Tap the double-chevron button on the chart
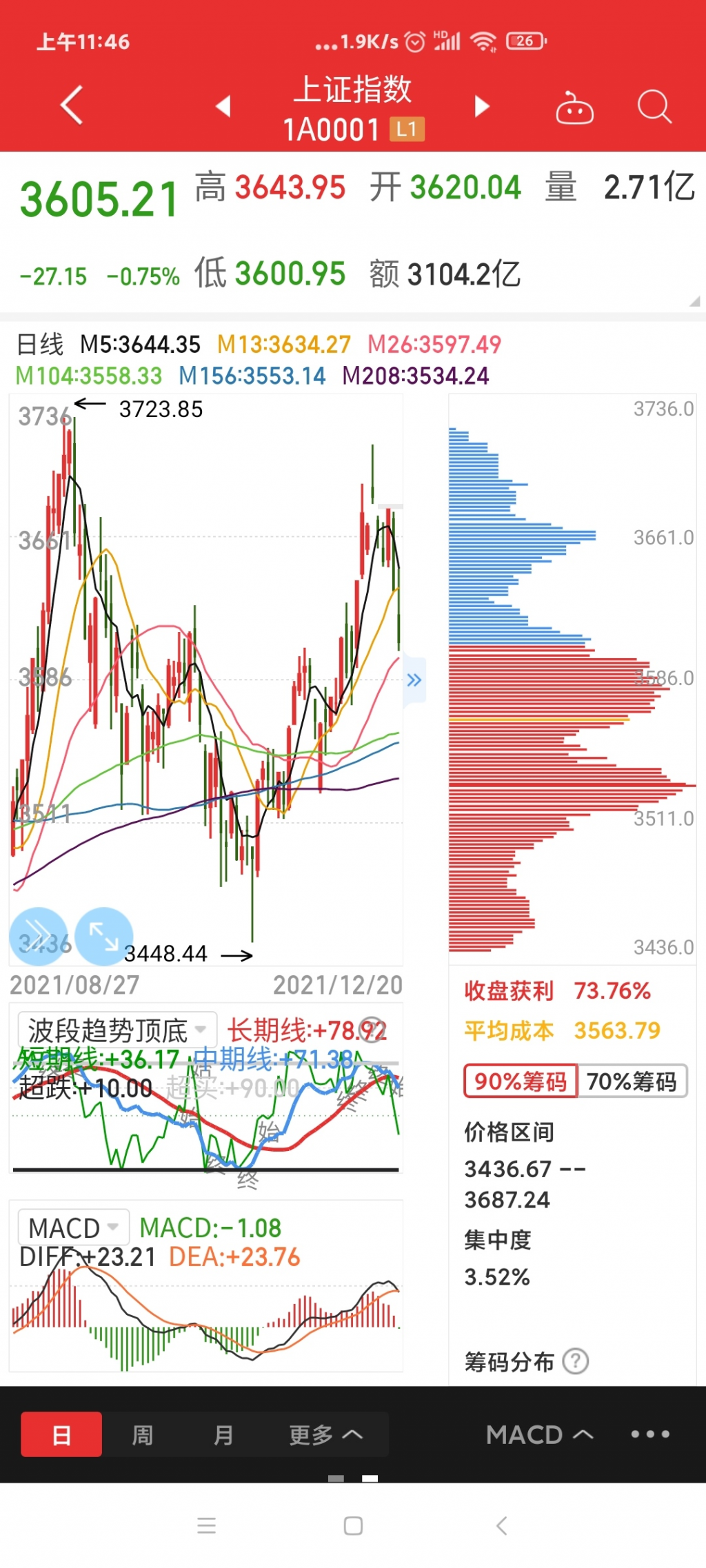The width and height of the screenshot is (706, 1568). coord(39,936)
